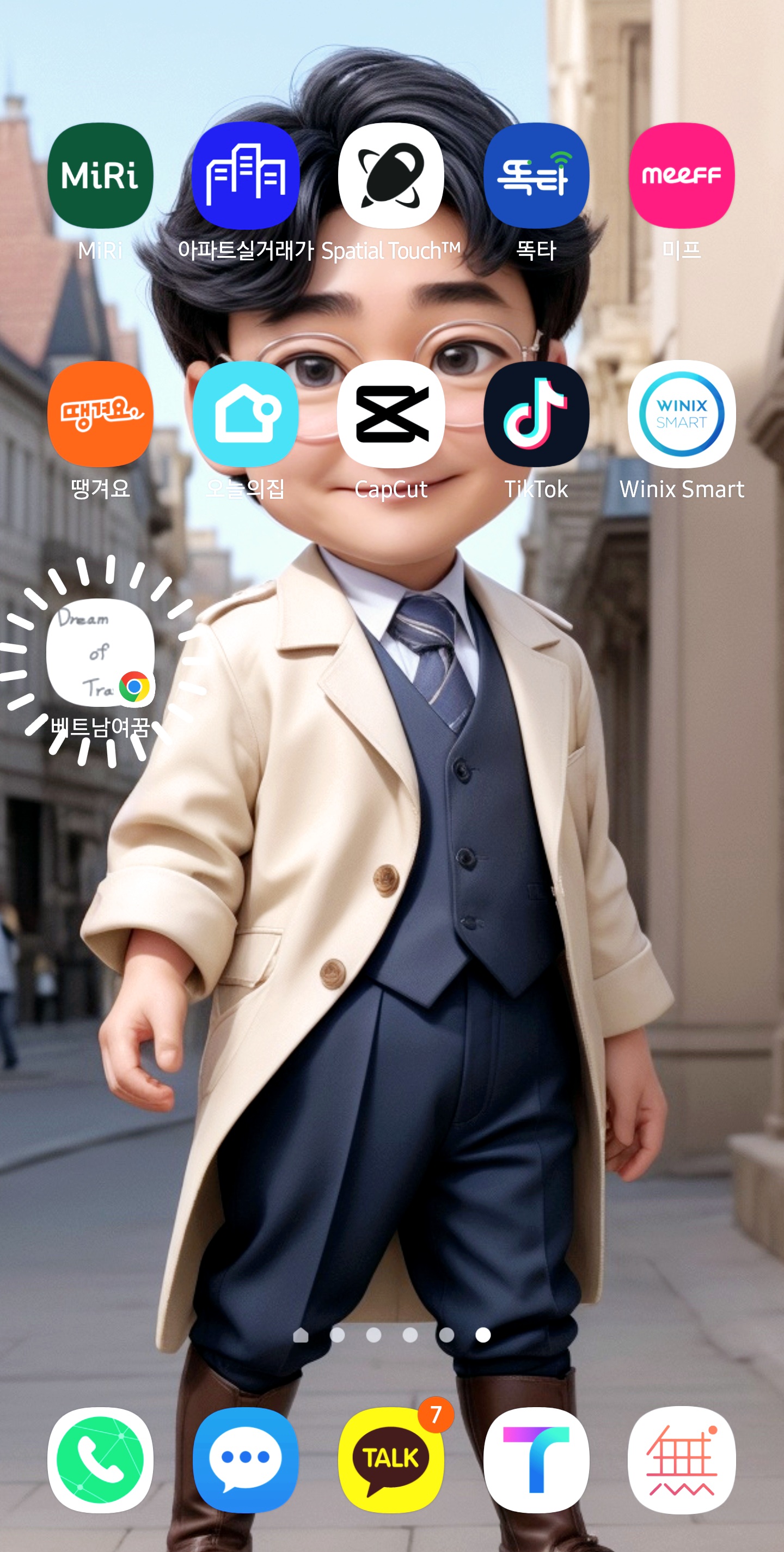Launch TikTok
Viewport: 784px width, 1552px height.
click(536, 414)
